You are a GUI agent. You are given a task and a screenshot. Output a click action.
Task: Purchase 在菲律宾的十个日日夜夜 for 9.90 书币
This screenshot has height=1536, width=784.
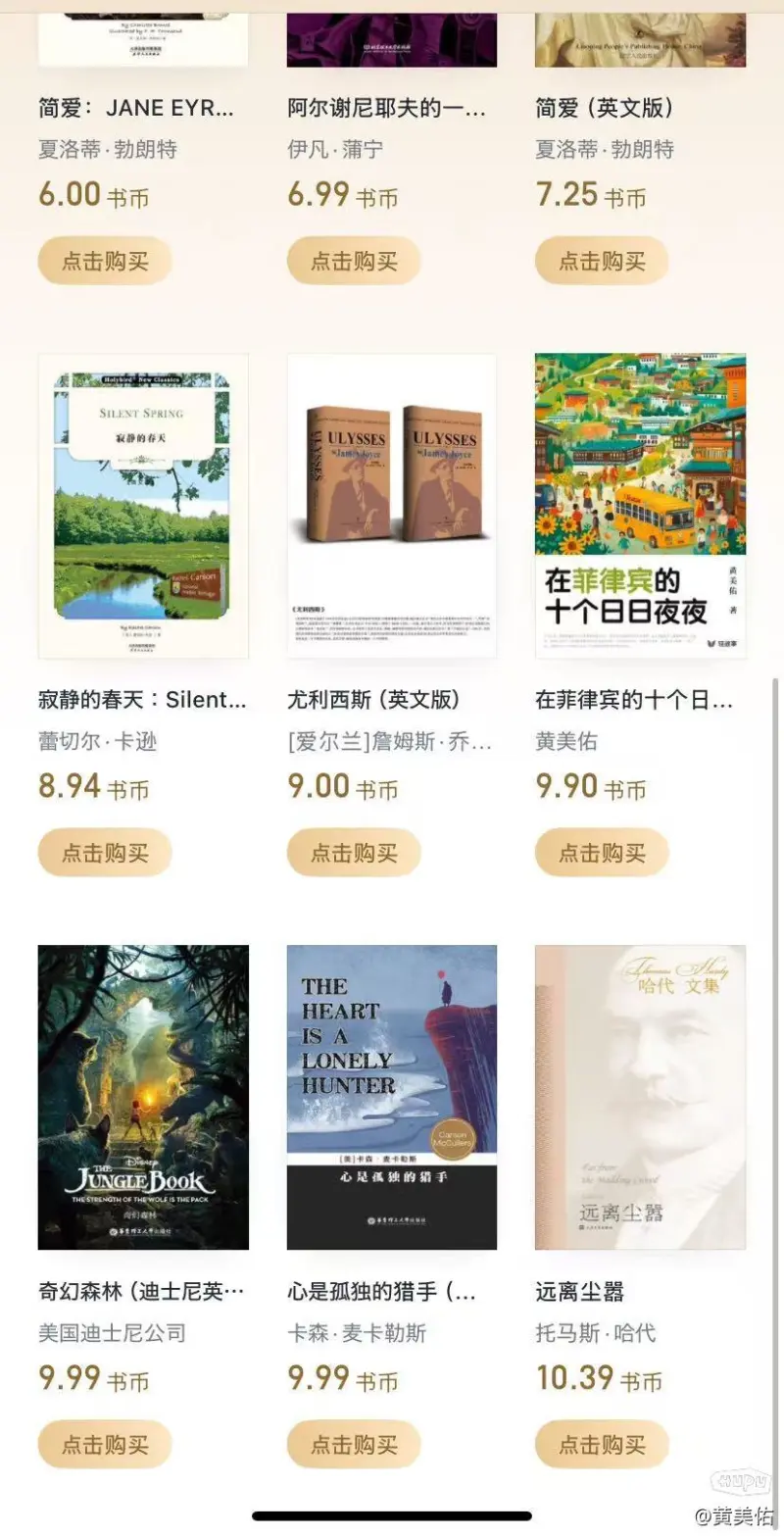pyautogui.click(x=602, y=853)
